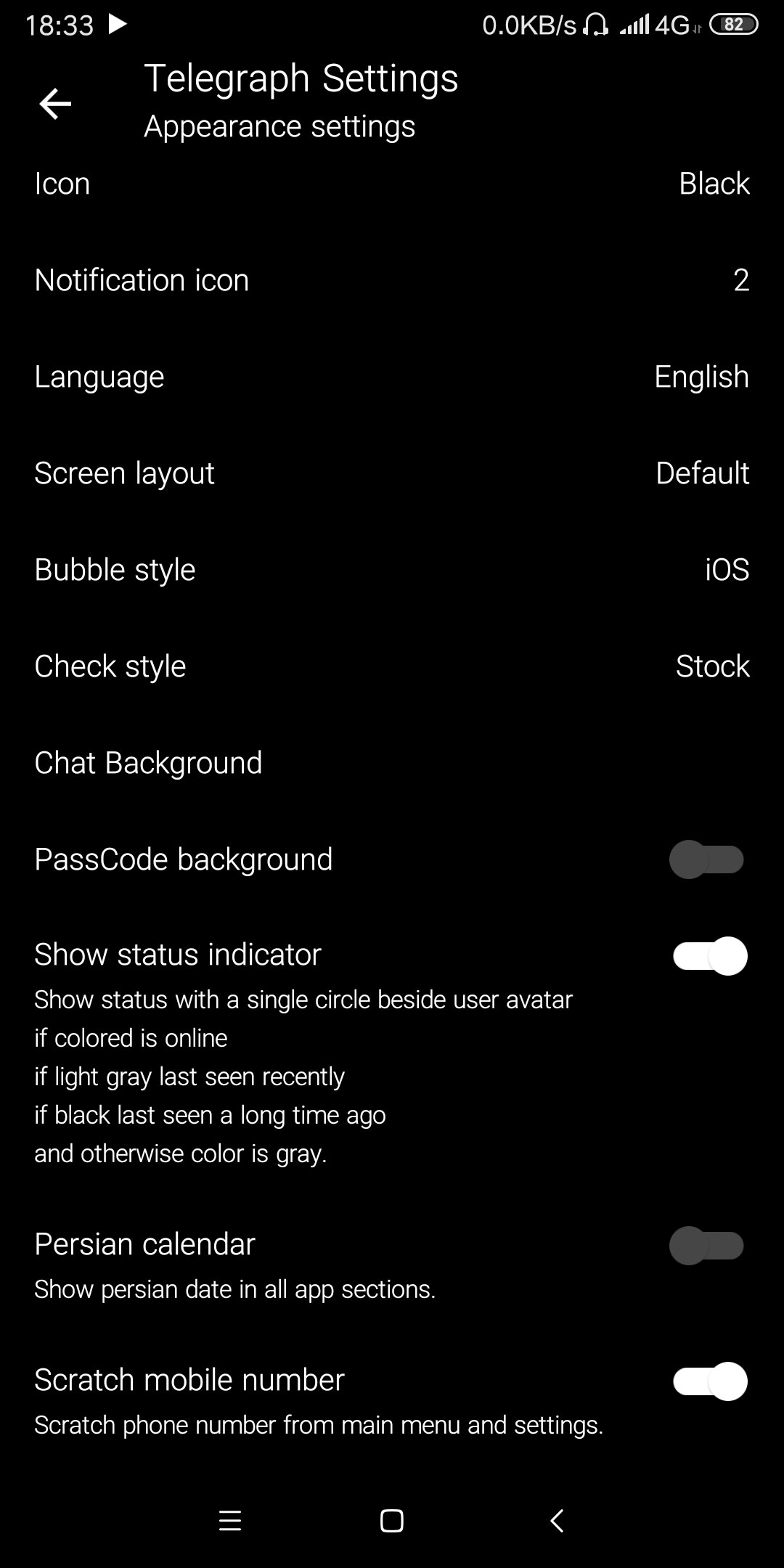Disable Scratch mobile number
The height and width of the screenshot is (1568, 784).
(710, 1381)
